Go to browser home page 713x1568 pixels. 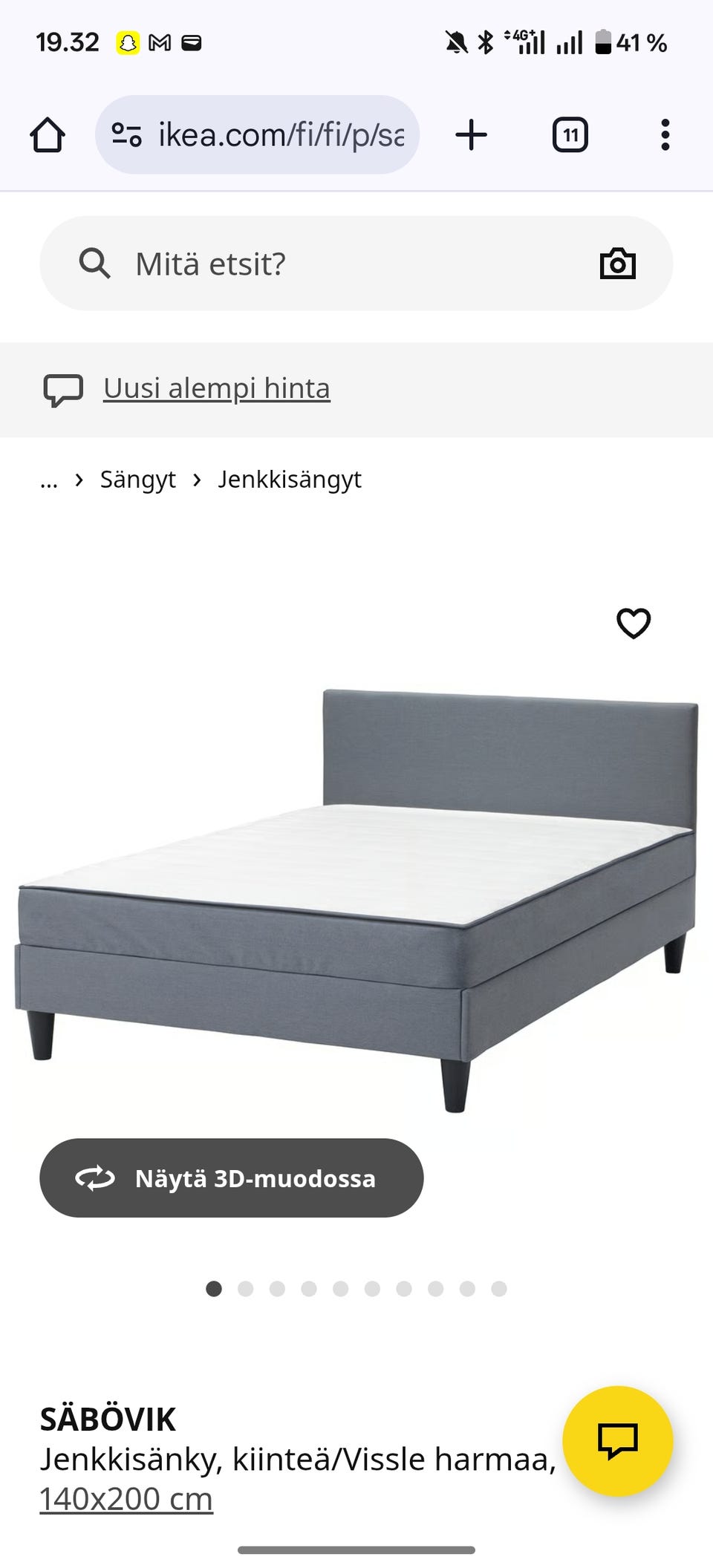click(x=48, y=135)
